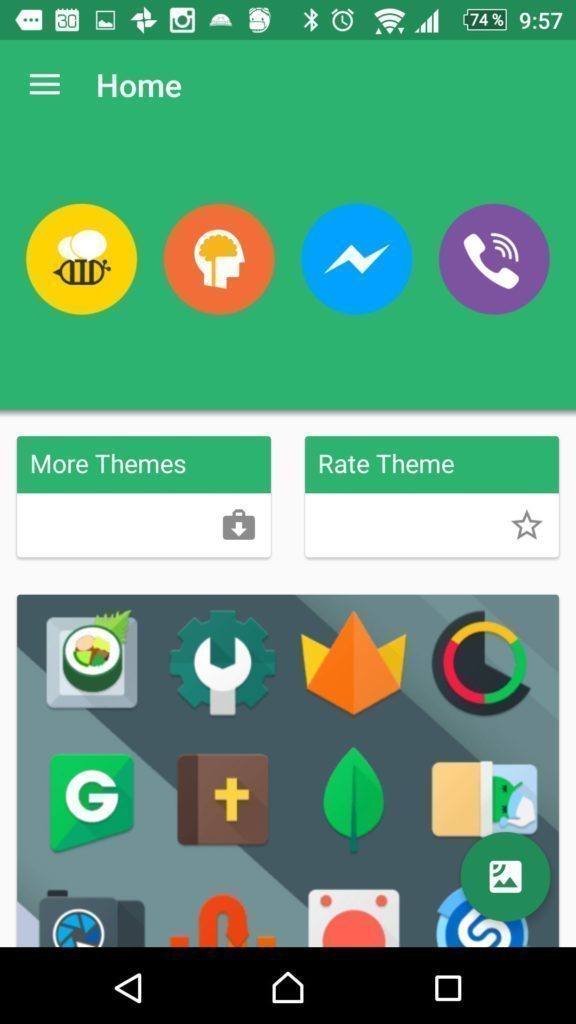Image resolution: width=576 pixels, height=1024 pixels.
Task: Tap the green wallpaper floating button
Action: pyautogui.click(x=505, y=876)
